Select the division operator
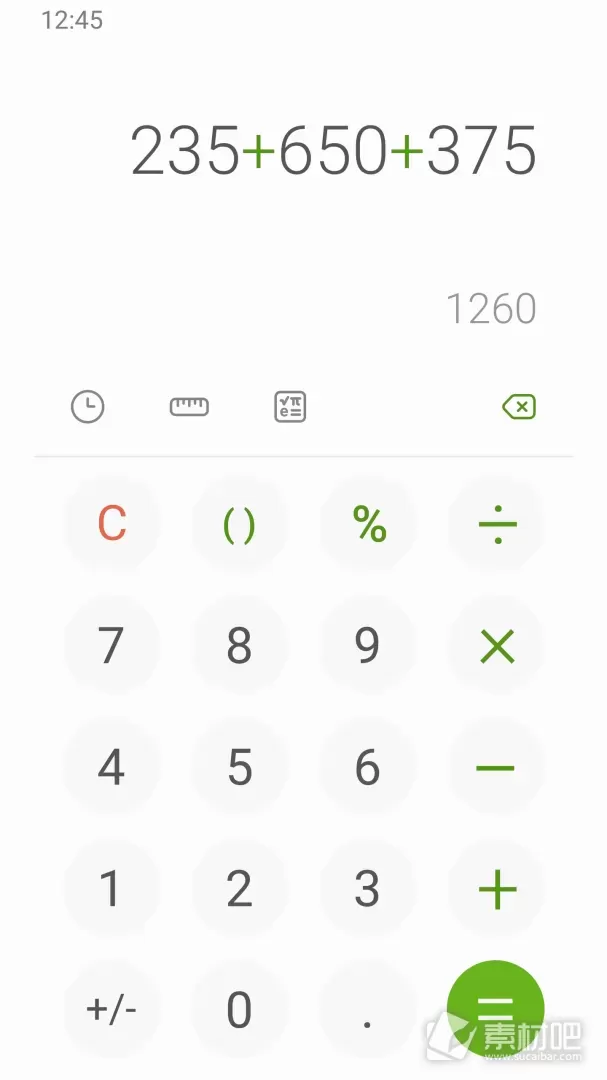 pos(497,523)
